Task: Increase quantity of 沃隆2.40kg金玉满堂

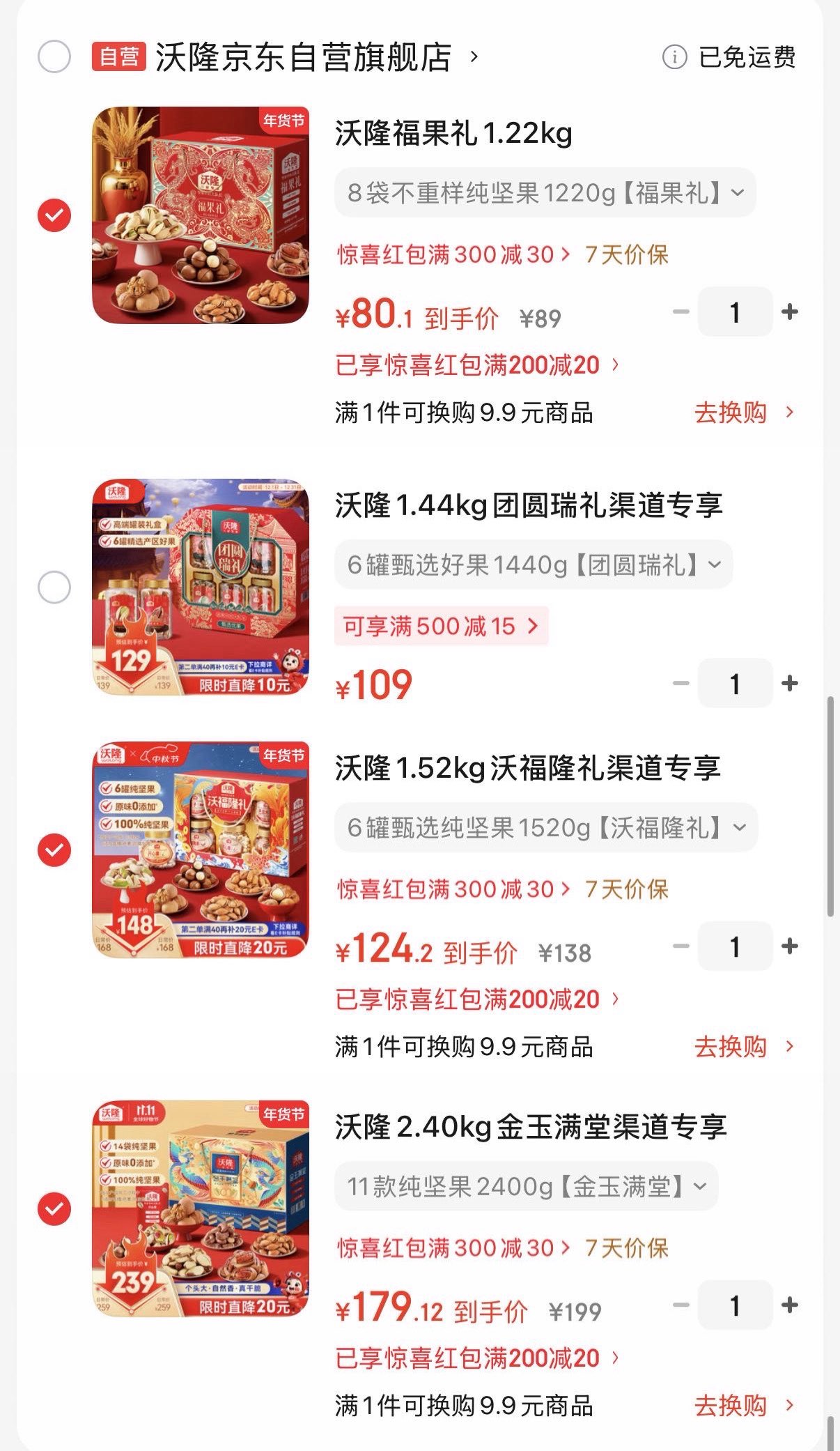Action: pos(790,1305)
